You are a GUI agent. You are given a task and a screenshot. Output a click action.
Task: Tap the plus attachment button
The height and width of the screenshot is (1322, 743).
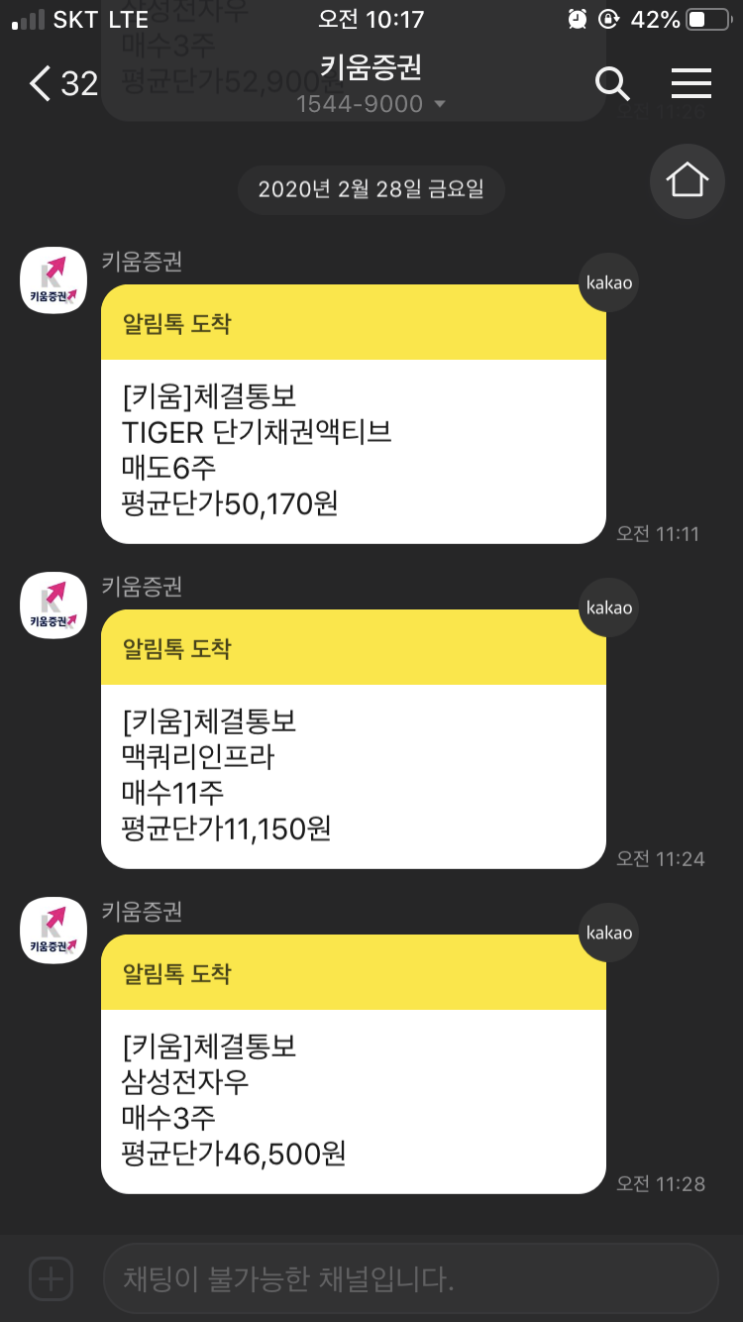point(50,1278)
